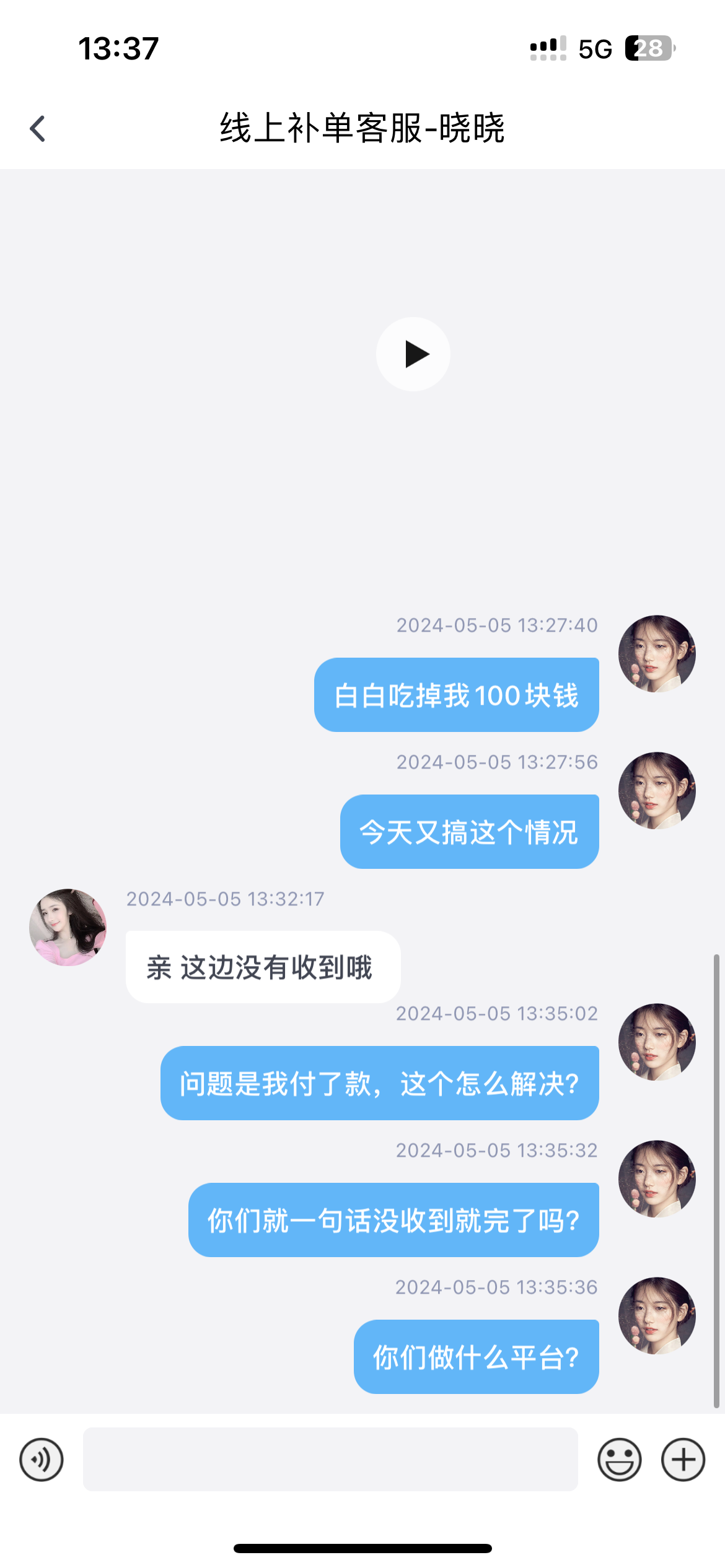This screenshot has height=1568, width=725.
Task: Go back from the 晓晓 customer service chat
Action: click(x=38, y=129)
